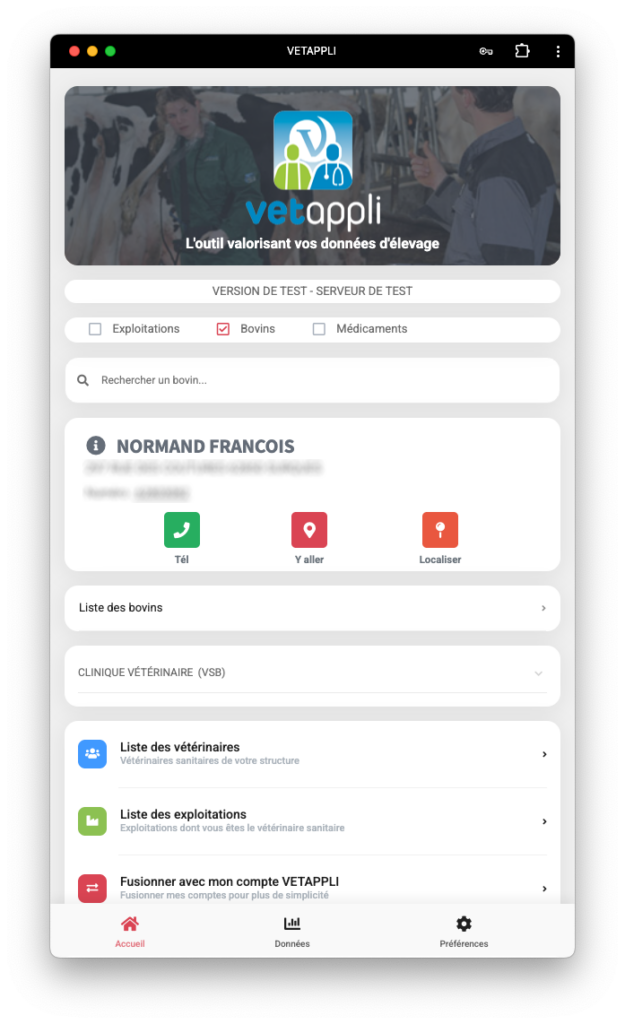
Task: Switch to the Accueil tab
Action: click(130, 931)
